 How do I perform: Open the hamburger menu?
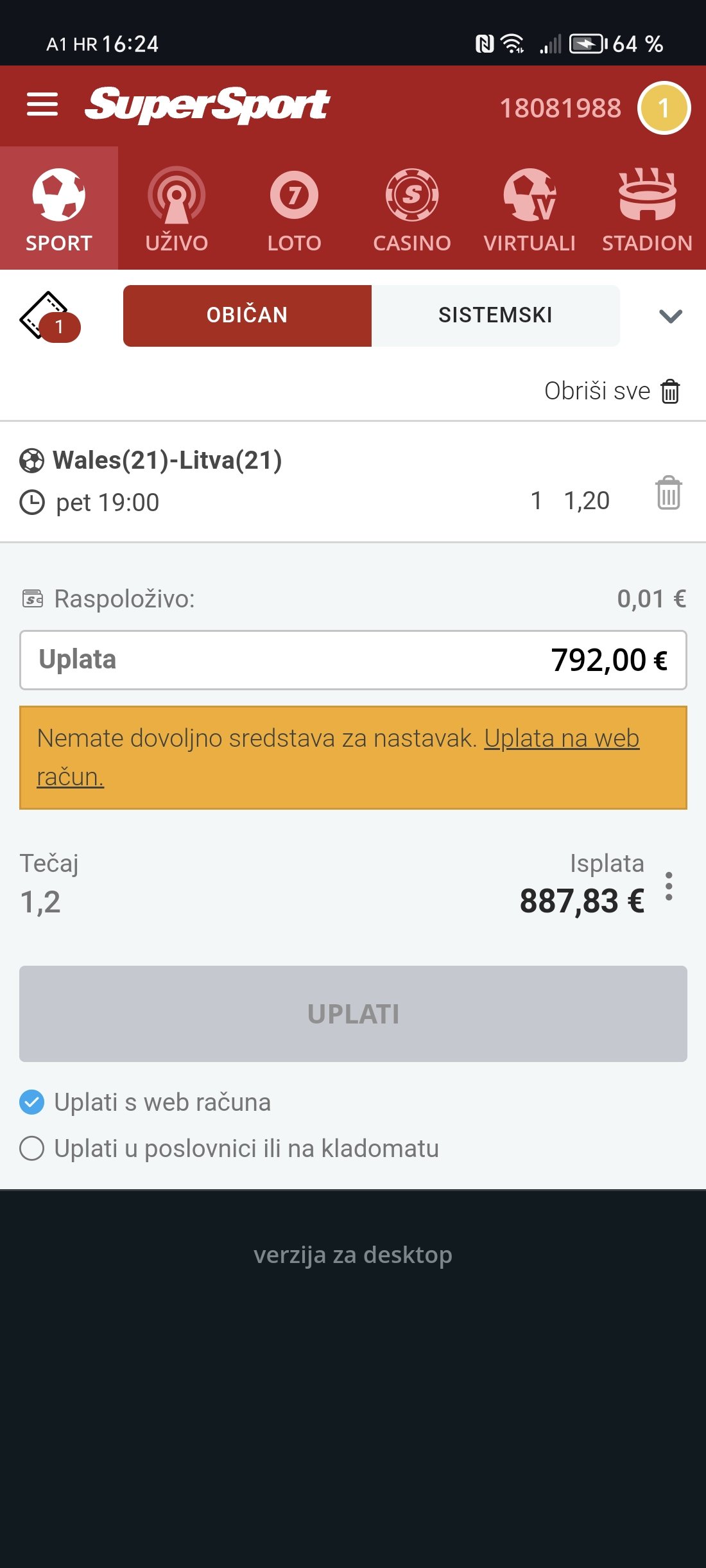pyautogui.click(x=42, y=105)
